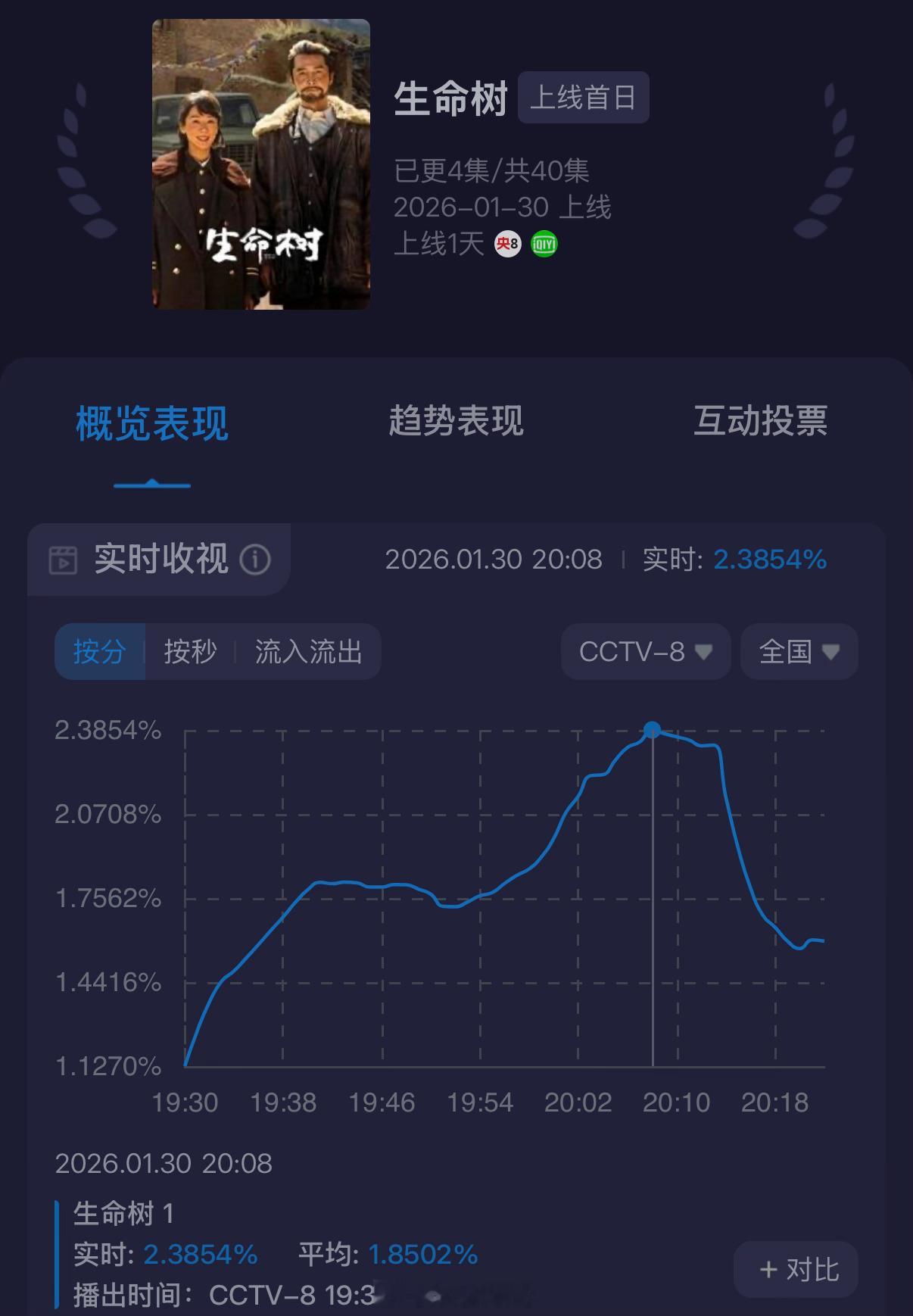Open the iQIYI platform icon
Screen dimensions: 913x1316
click(544, 244)
